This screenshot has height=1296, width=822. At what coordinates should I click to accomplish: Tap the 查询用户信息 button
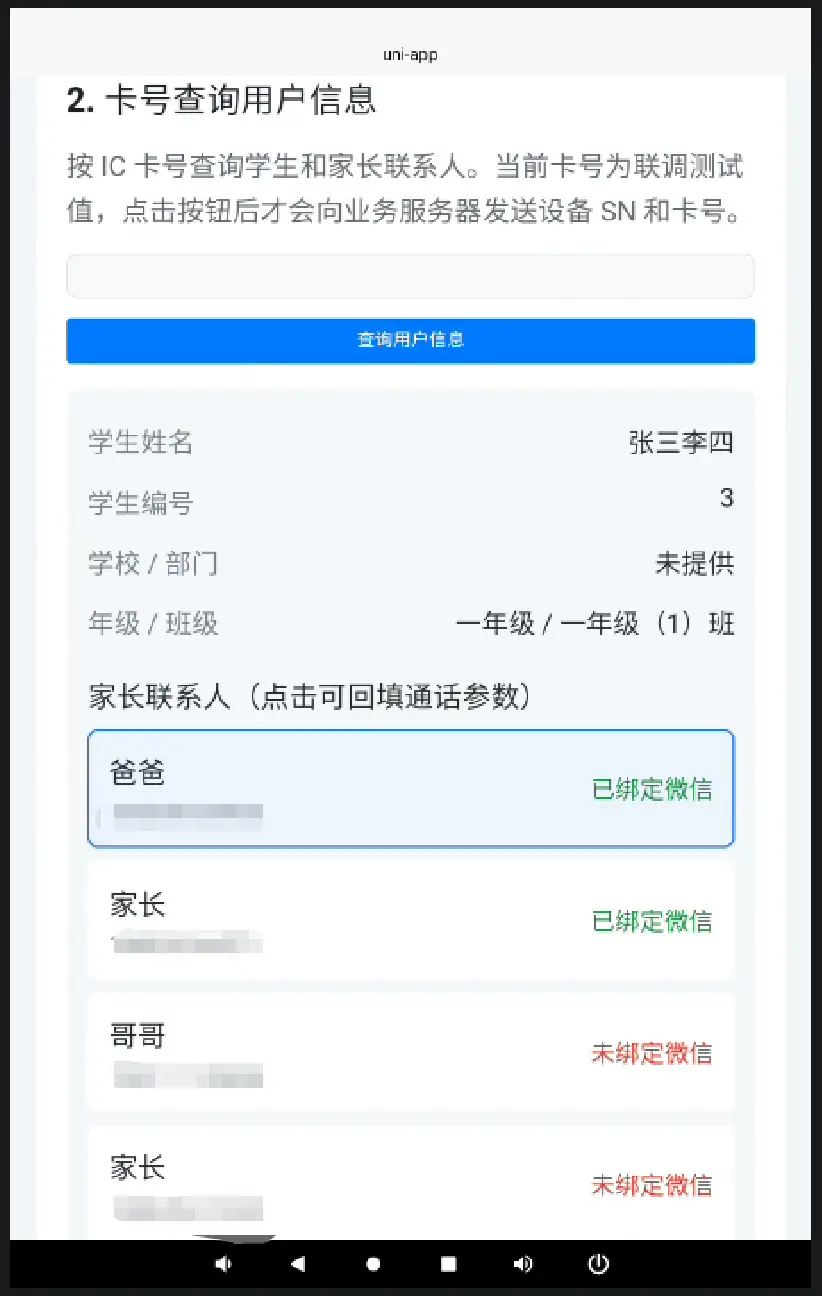pos(410,340)
